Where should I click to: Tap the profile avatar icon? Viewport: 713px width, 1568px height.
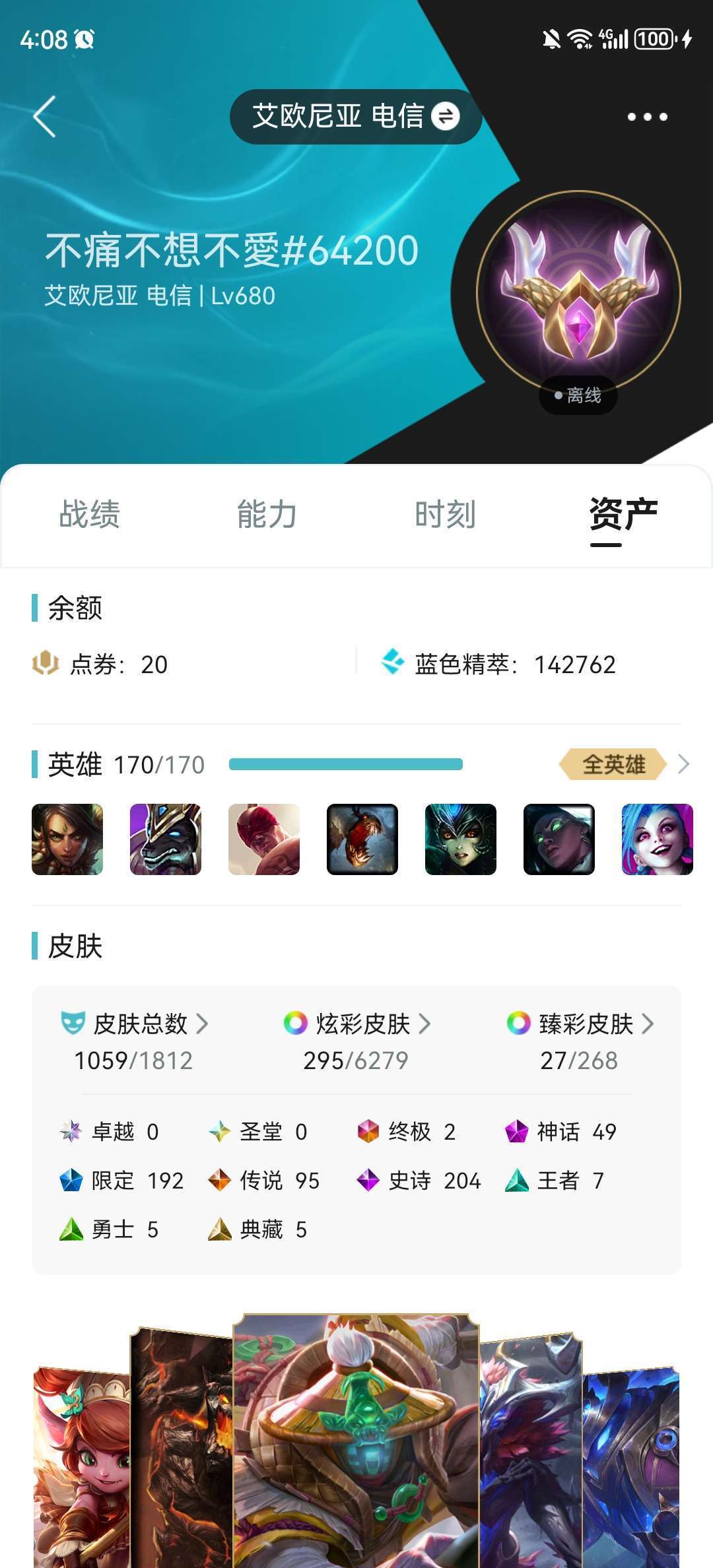578,292
